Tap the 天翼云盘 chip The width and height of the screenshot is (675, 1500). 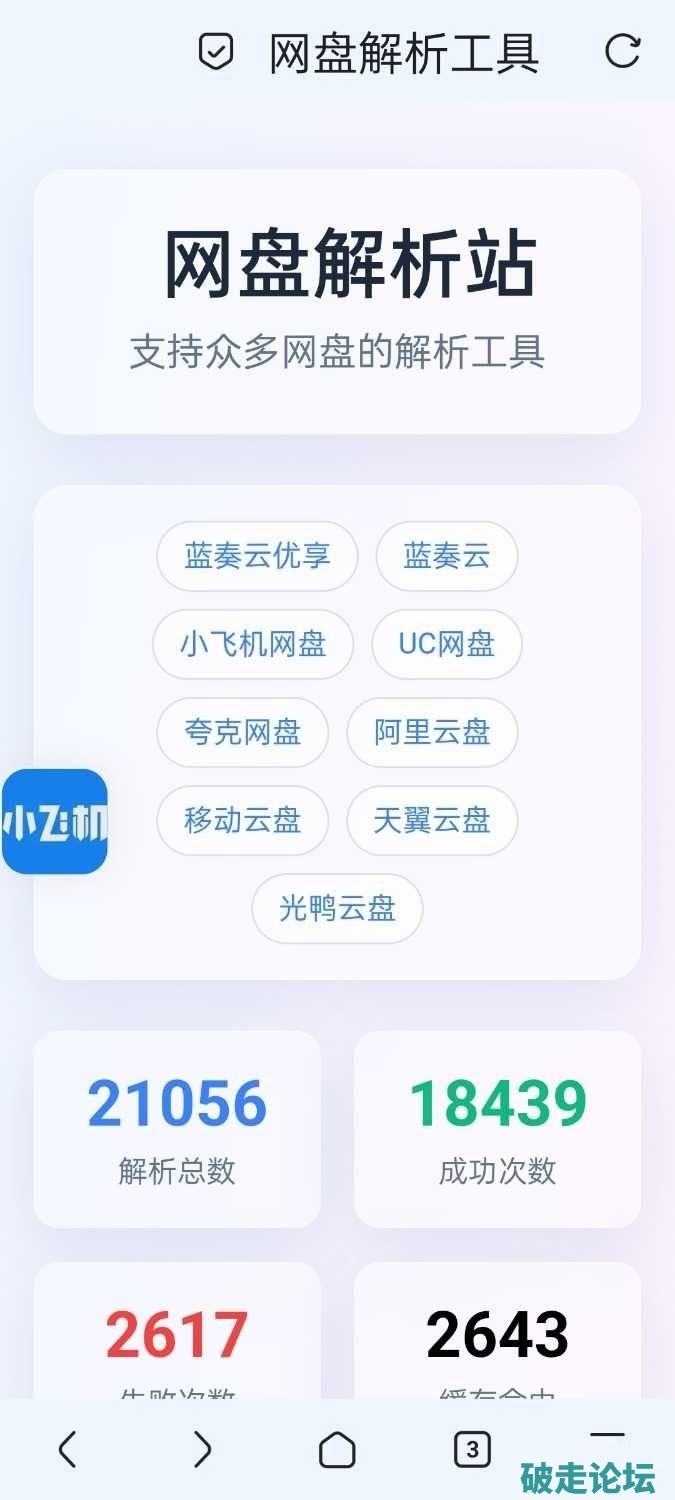(x=432, y=820)
